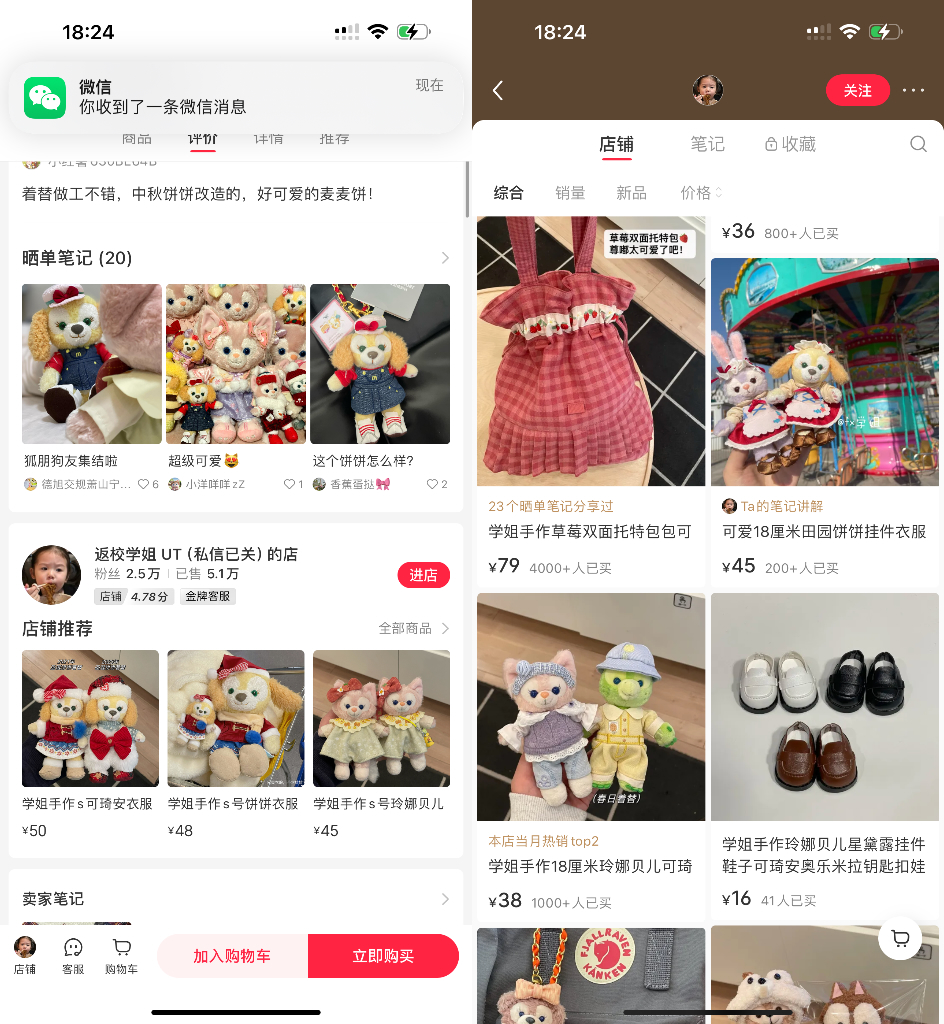Tap 加入购物车 to add item
This screenshot has height=1024, width=944.
[232, 956]
